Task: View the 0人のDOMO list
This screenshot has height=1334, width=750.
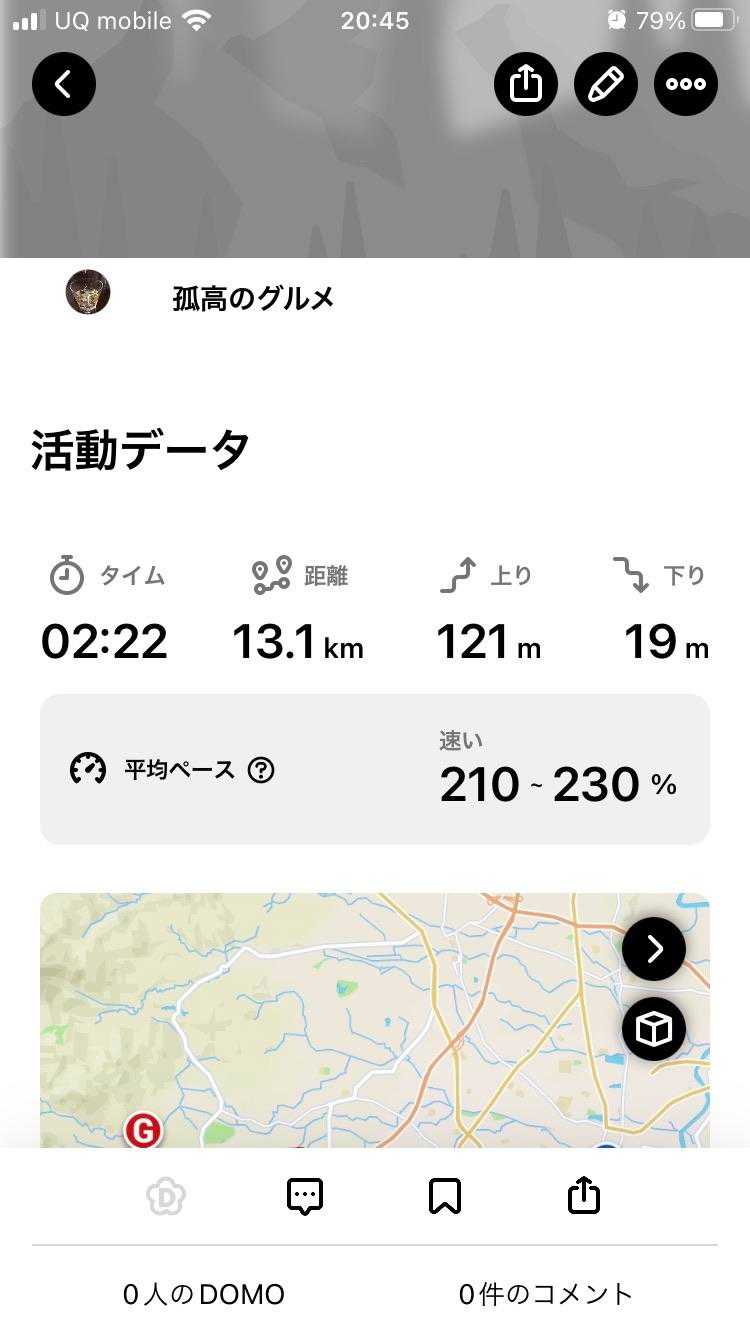Action: pos(204,1294)
